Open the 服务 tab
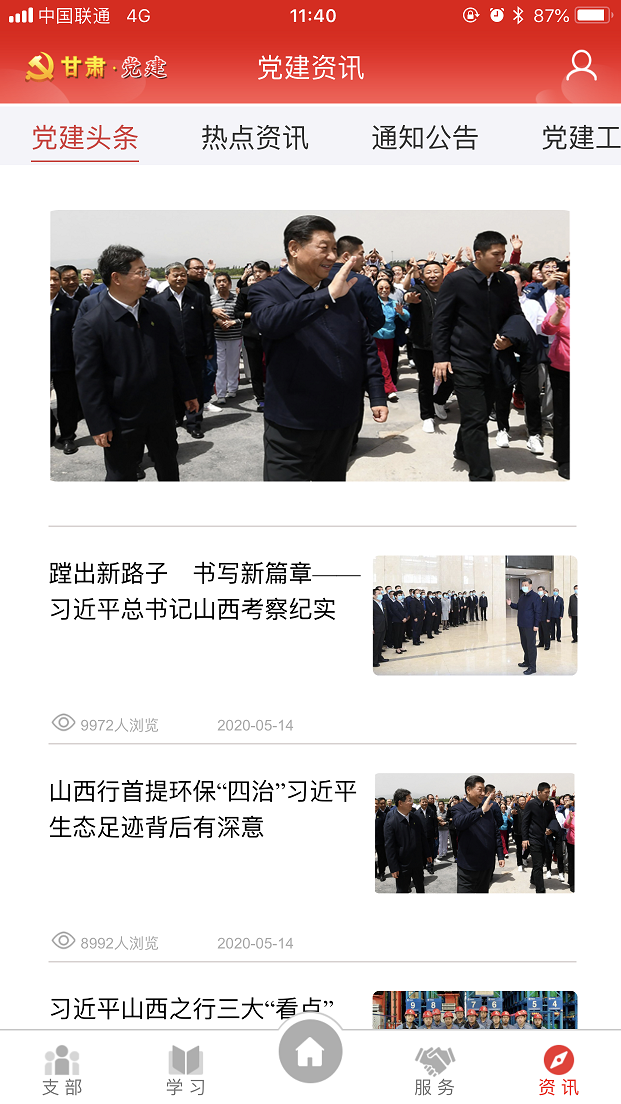This screenshot has height=1104, width=621. pyautogui.click(x=434, y=1070)
